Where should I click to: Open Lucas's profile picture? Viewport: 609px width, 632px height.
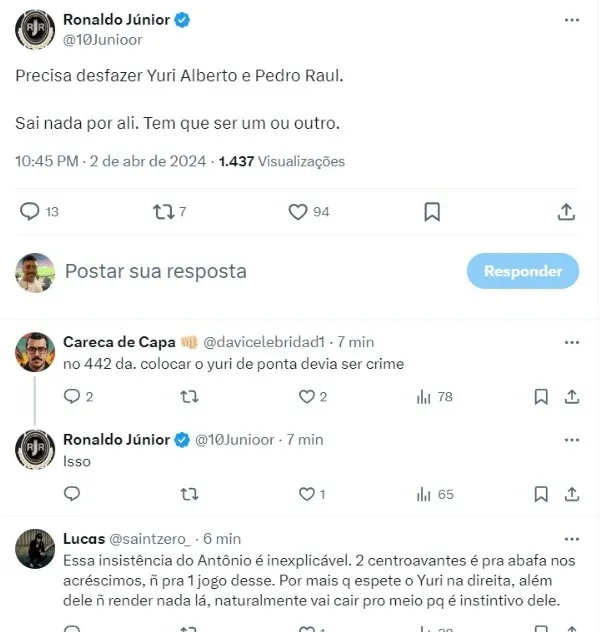[35, 549]
